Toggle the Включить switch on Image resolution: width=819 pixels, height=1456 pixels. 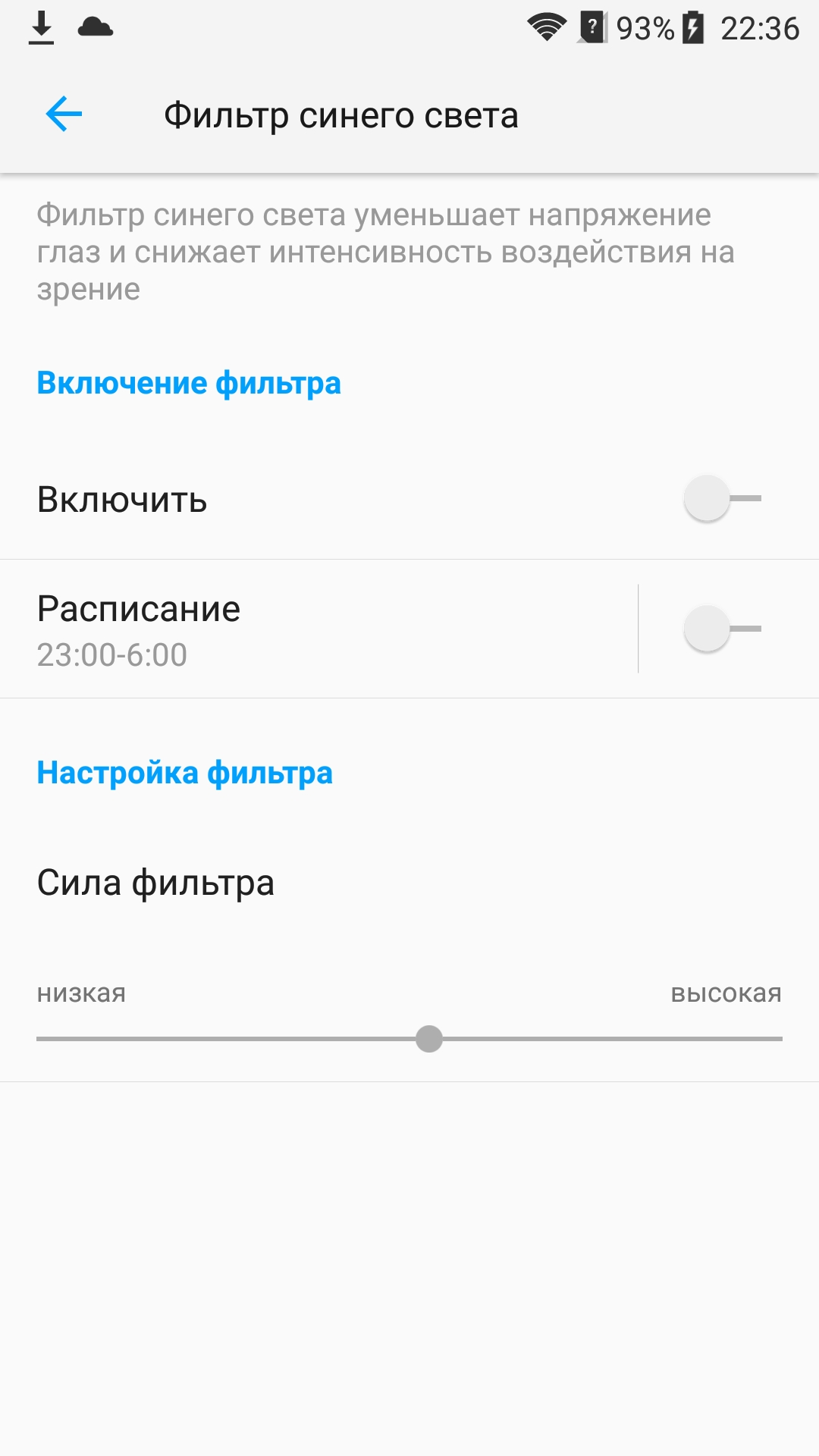point(722,499)
